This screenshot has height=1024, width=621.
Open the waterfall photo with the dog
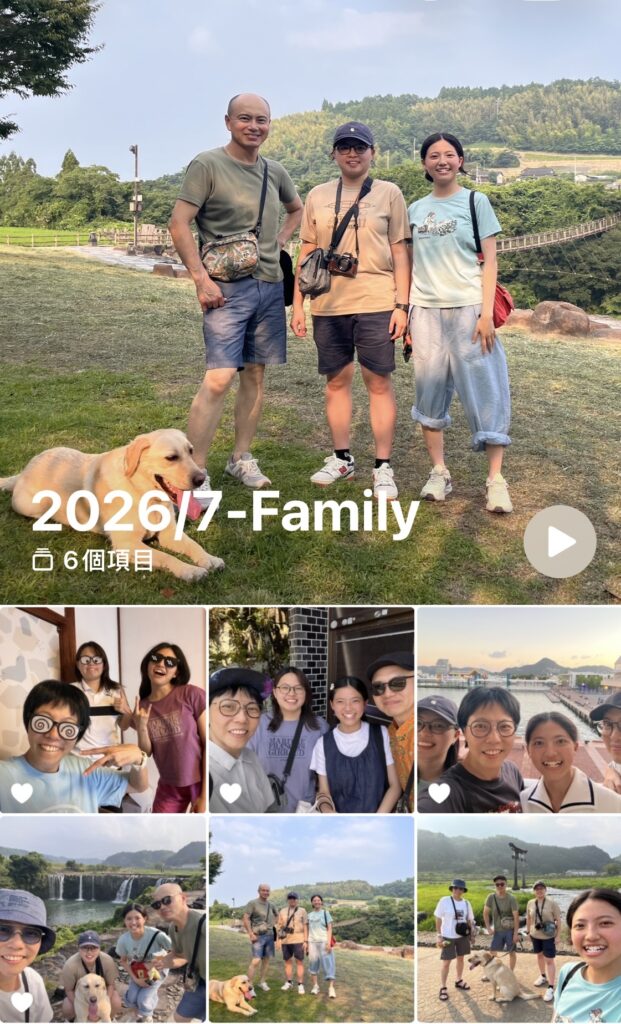coord(103,920)
